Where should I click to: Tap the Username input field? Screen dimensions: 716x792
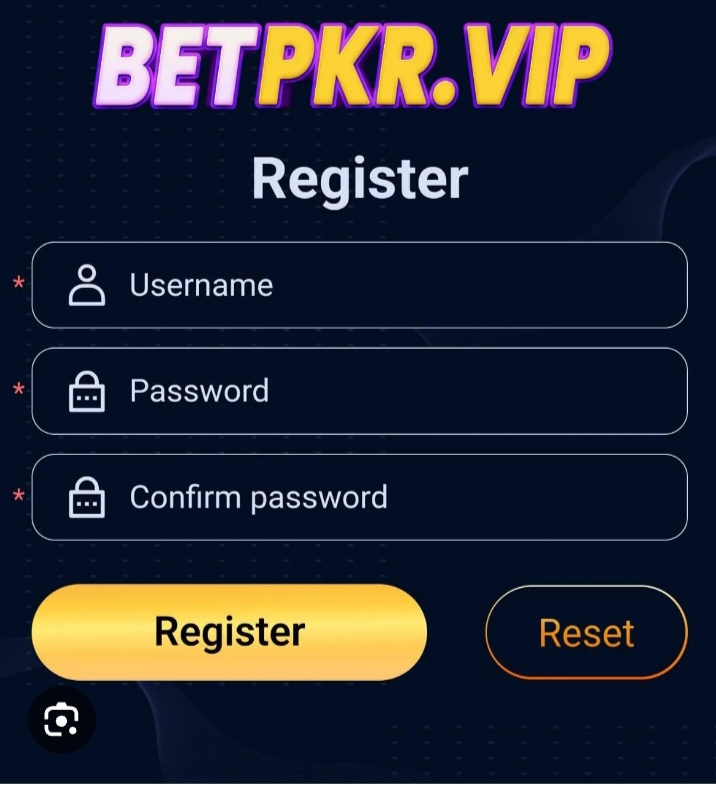[x=360, y=285]
